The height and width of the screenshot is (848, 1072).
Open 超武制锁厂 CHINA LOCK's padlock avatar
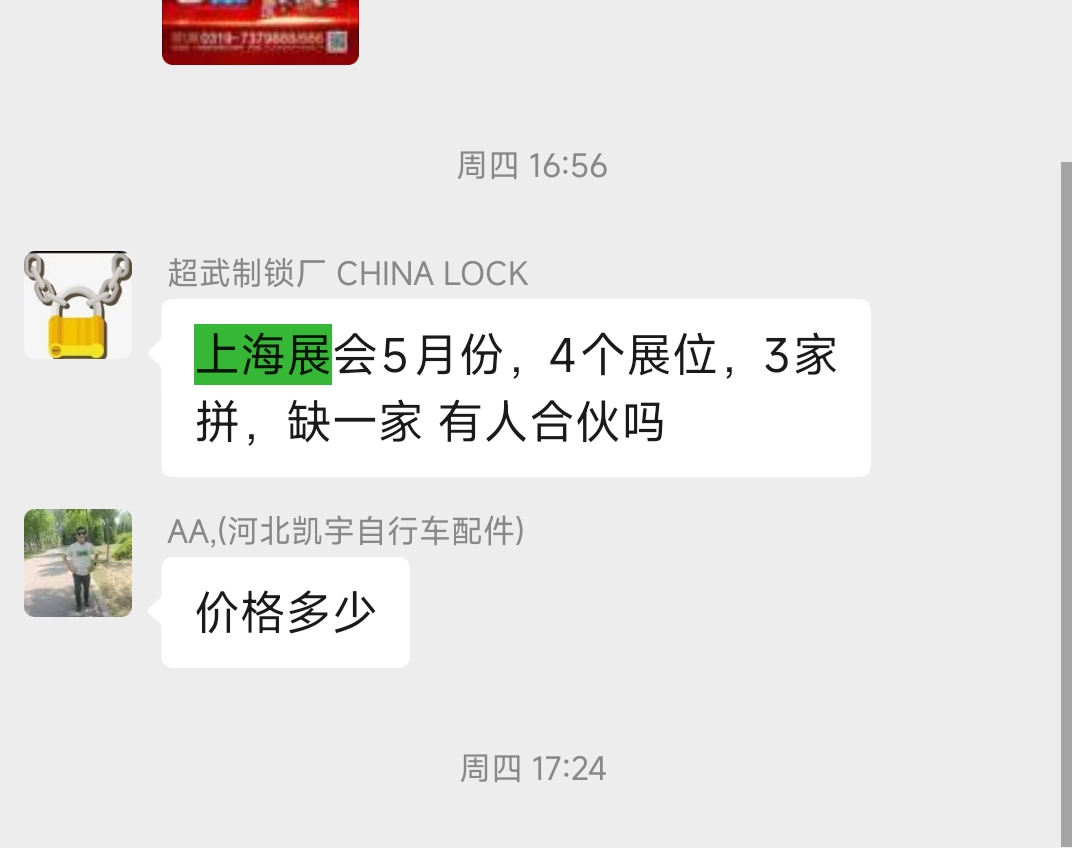pos(78,305)
